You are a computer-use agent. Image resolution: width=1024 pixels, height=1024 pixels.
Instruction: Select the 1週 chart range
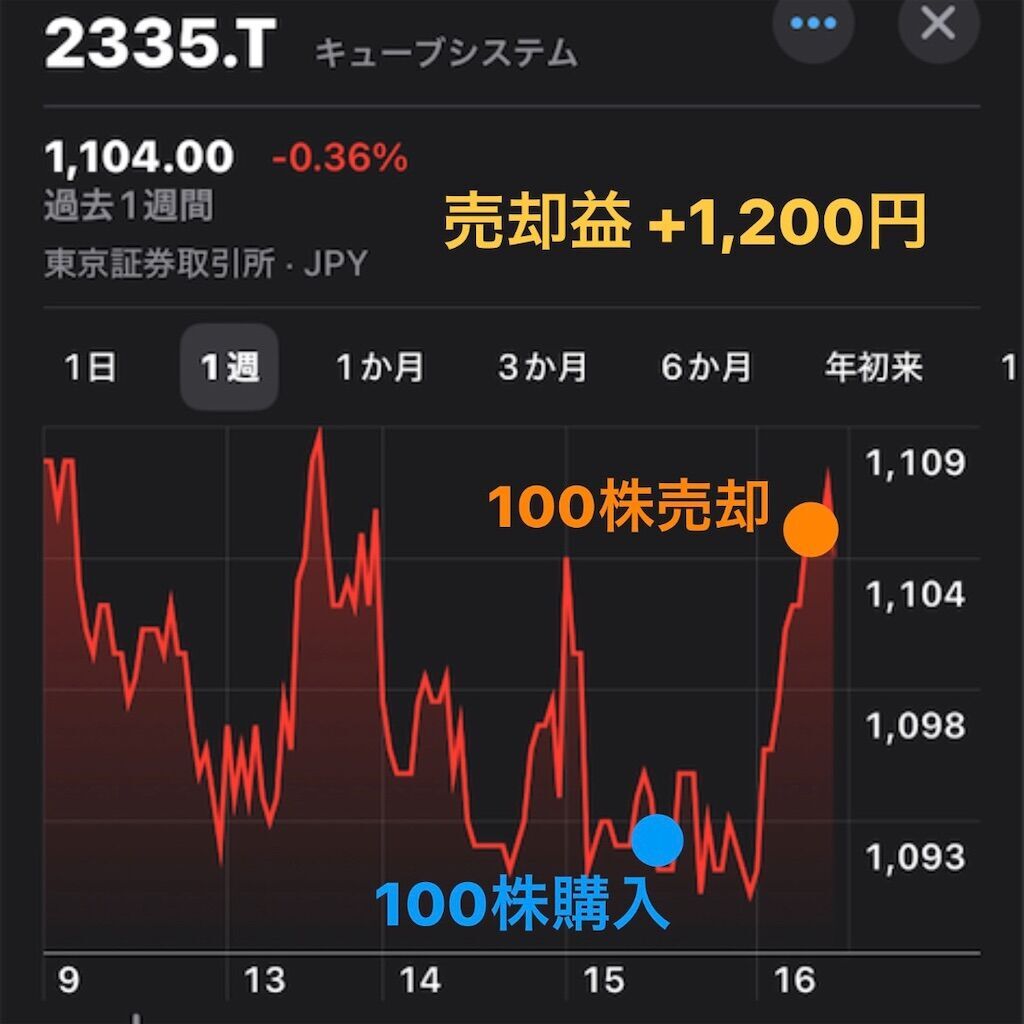coord(229,369)
